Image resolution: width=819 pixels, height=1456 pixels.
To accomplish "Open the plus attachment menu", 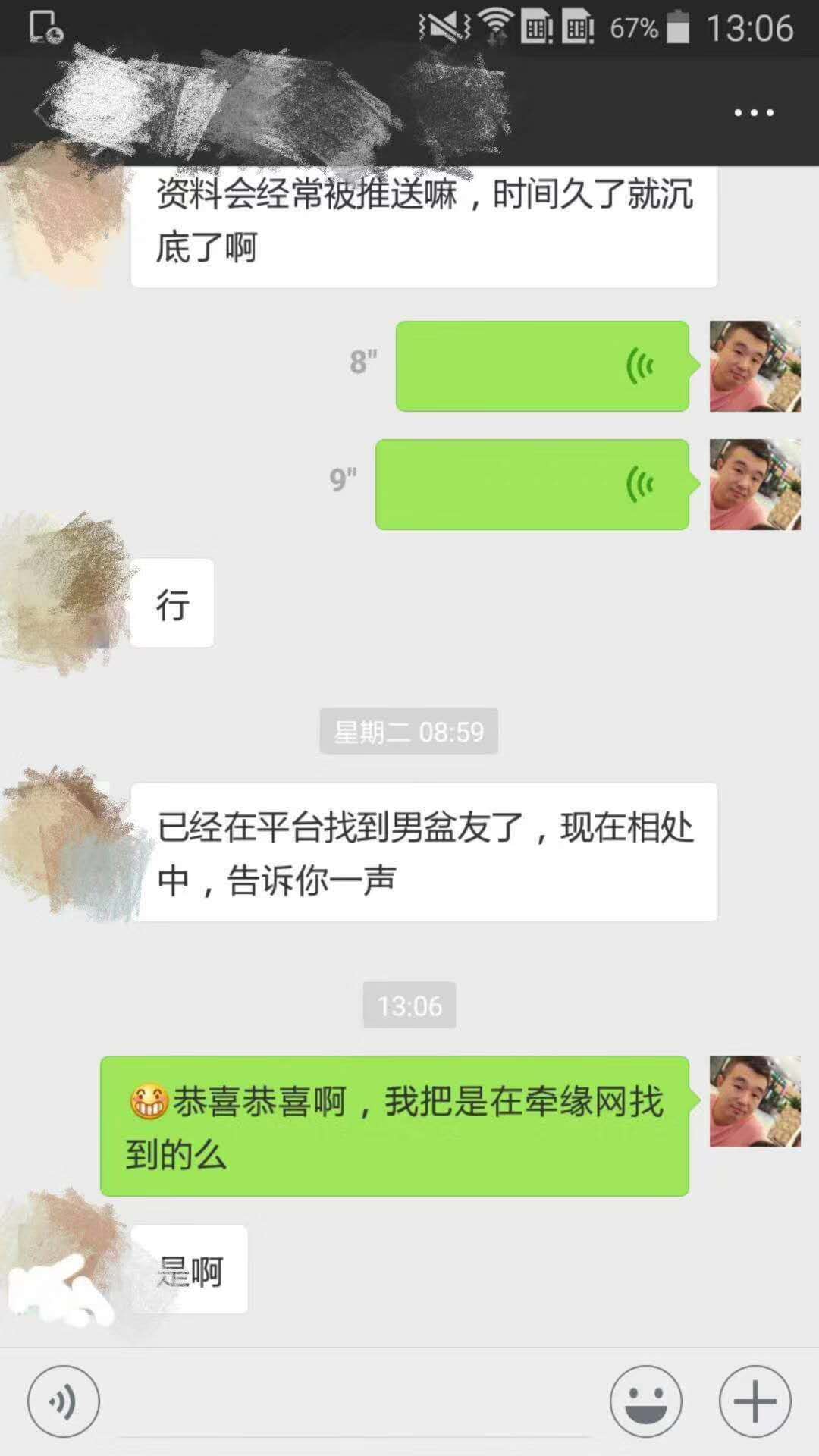I will (755, 1401).
